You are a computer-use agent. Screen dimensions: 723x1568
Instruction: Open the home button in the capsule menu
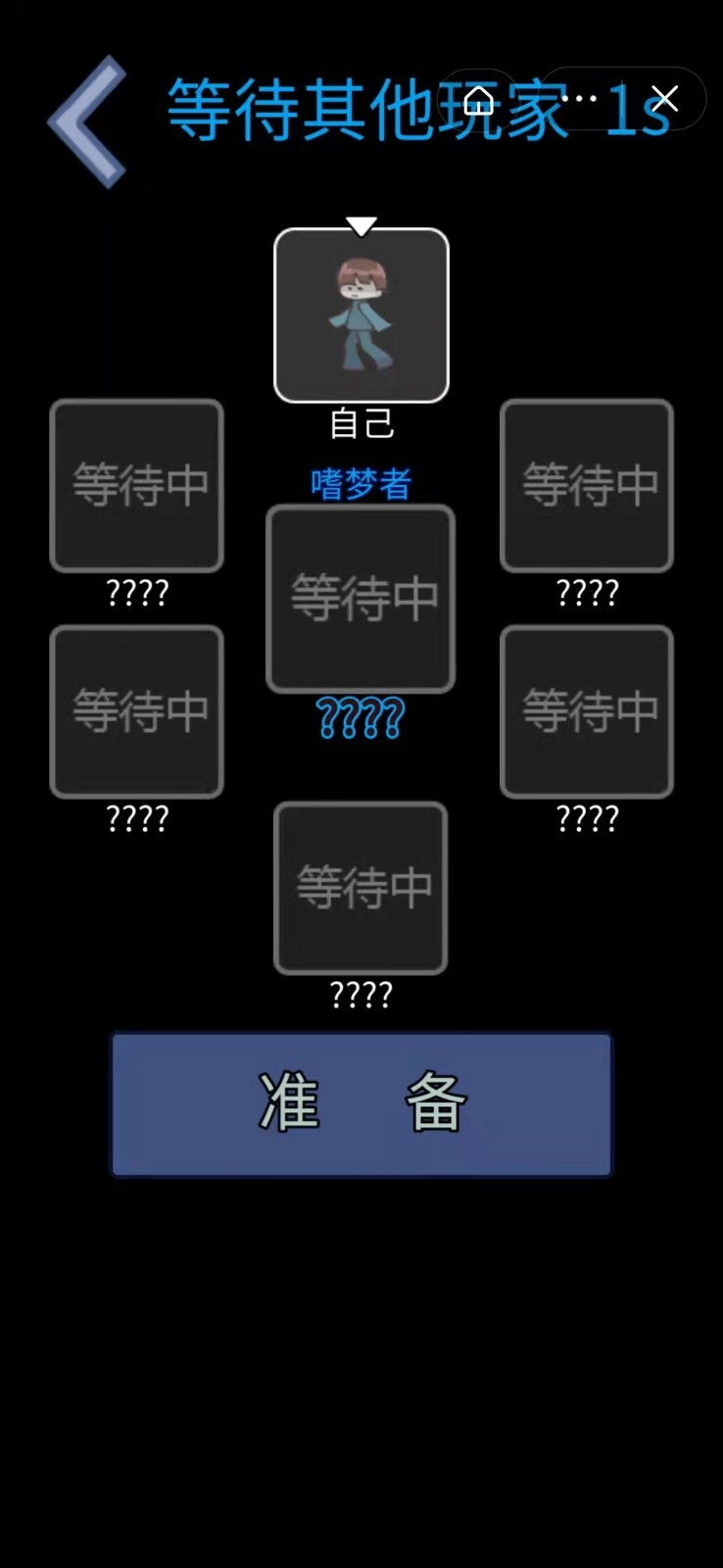479,99
